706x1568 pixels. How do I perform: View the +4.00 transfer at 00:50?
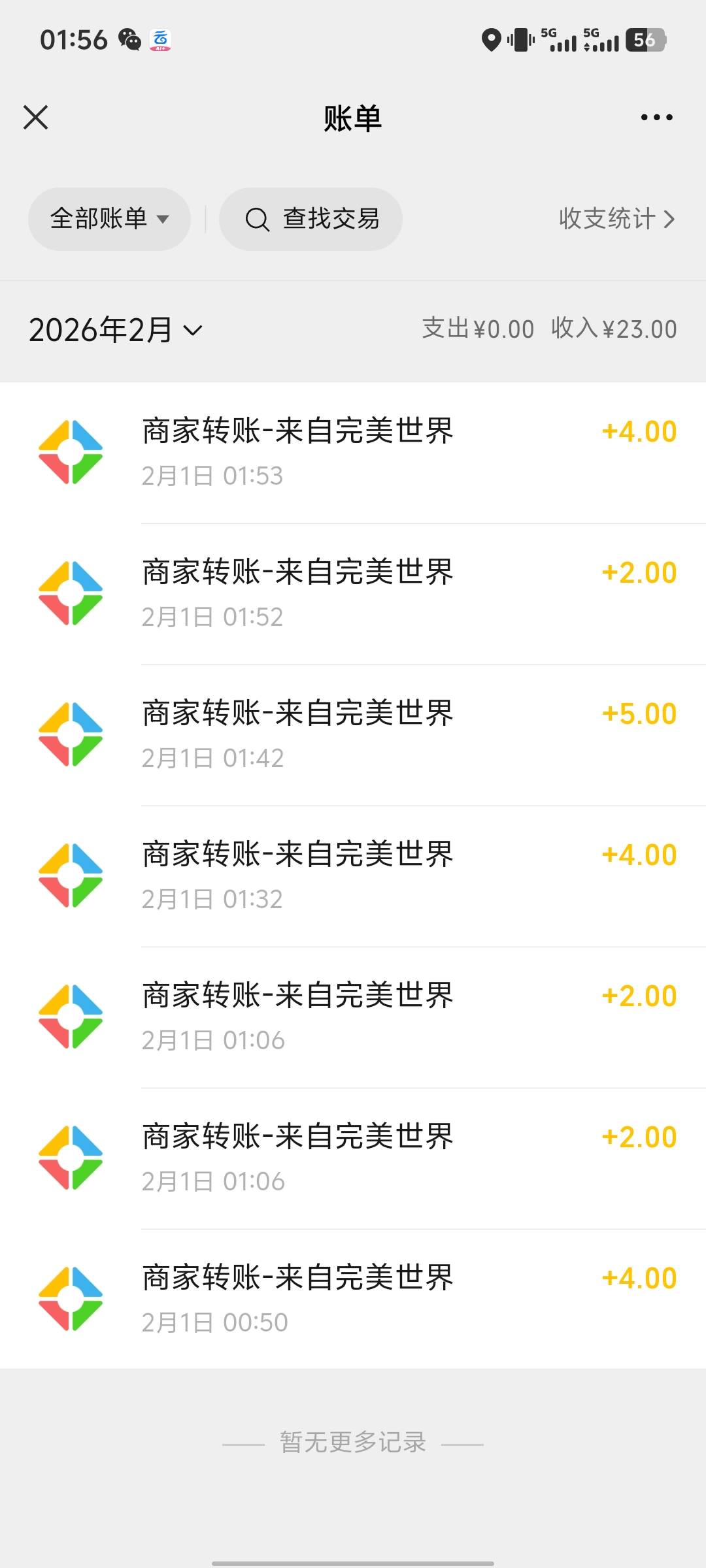(x=353, y=1299)
